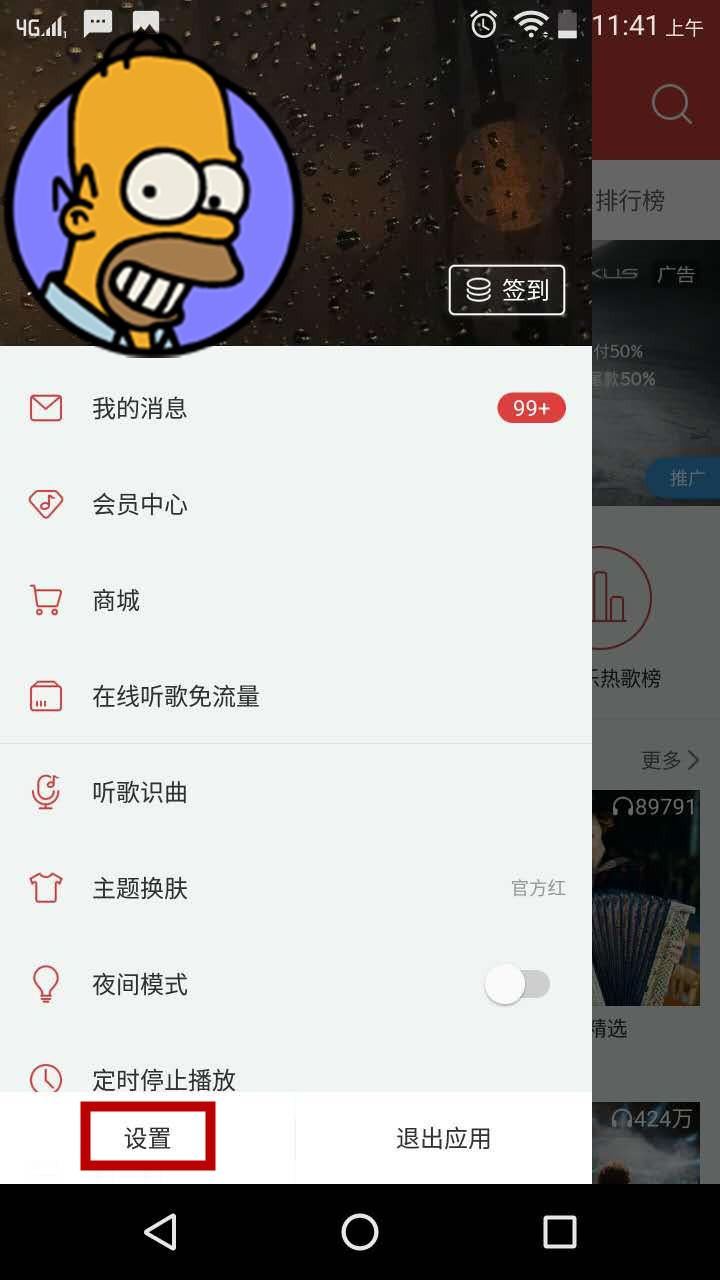Choose 官方红 theme label
The height and width of the screenshot is (1280, 720).
537,888
